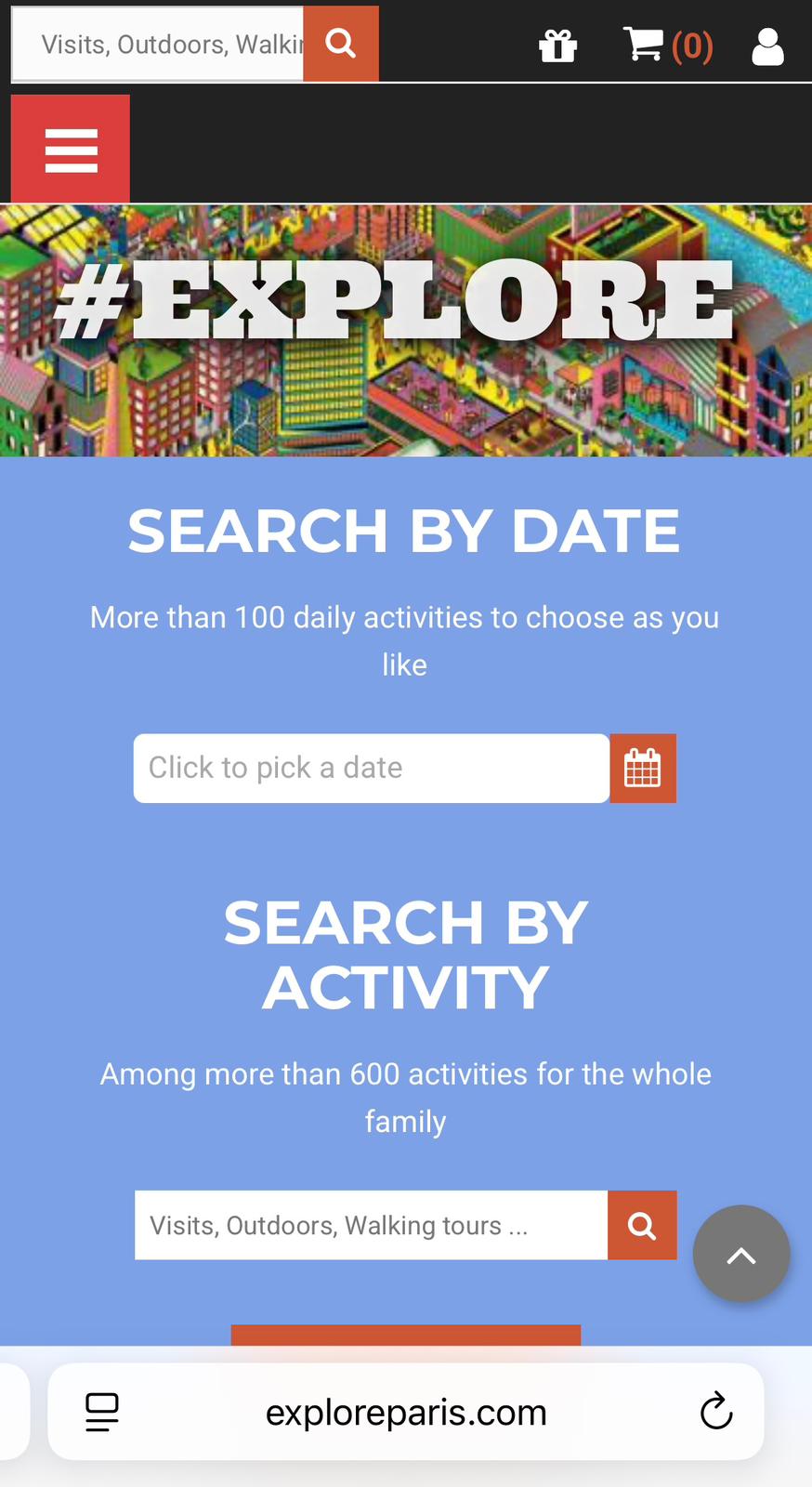Open the red hamburger menu
The width and height of the screenshot is (812, 1487).
coord(71,149)
